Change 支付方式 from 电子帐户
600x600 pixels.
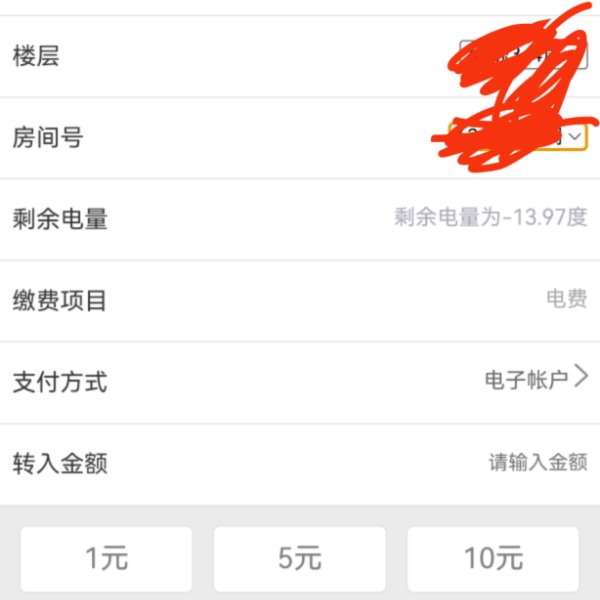click(537, 380)
